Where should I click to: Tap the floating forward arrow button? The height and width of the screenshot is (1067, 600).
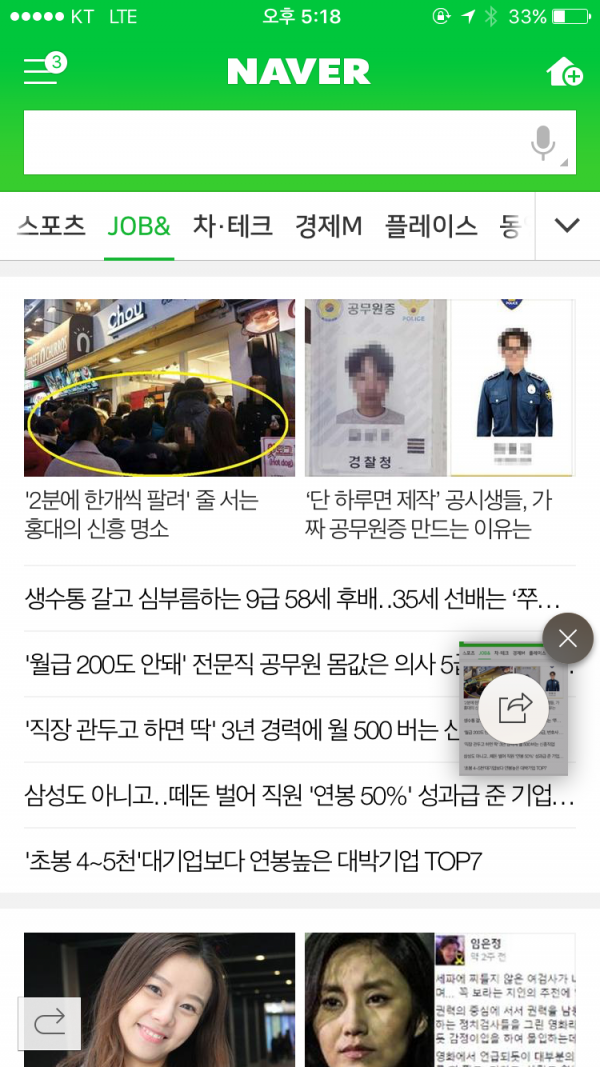pyautogui.click(x=49, y=1022)
